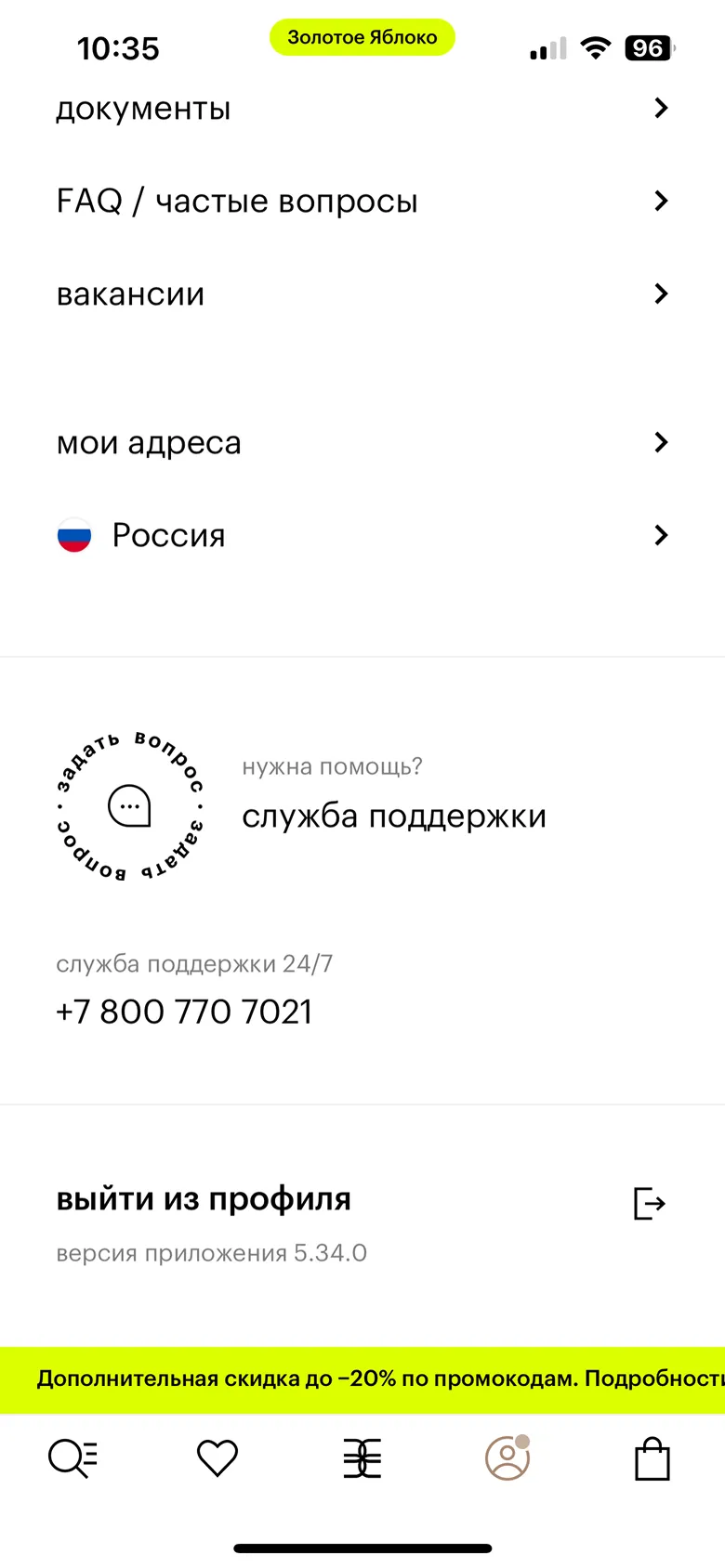
Task: Call support number +7 800 770 7021
Action: (183, 1012)
